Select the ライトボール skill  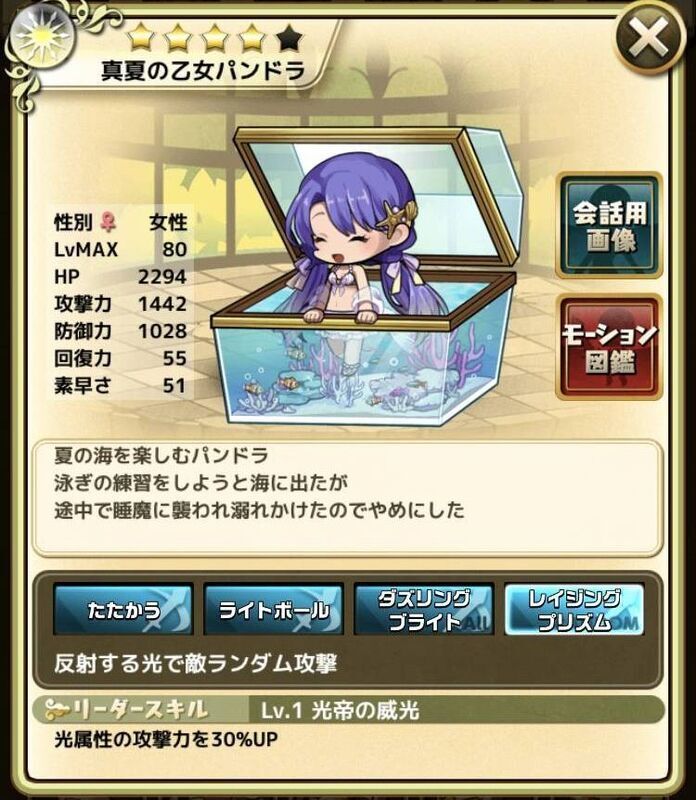[273, 610]
